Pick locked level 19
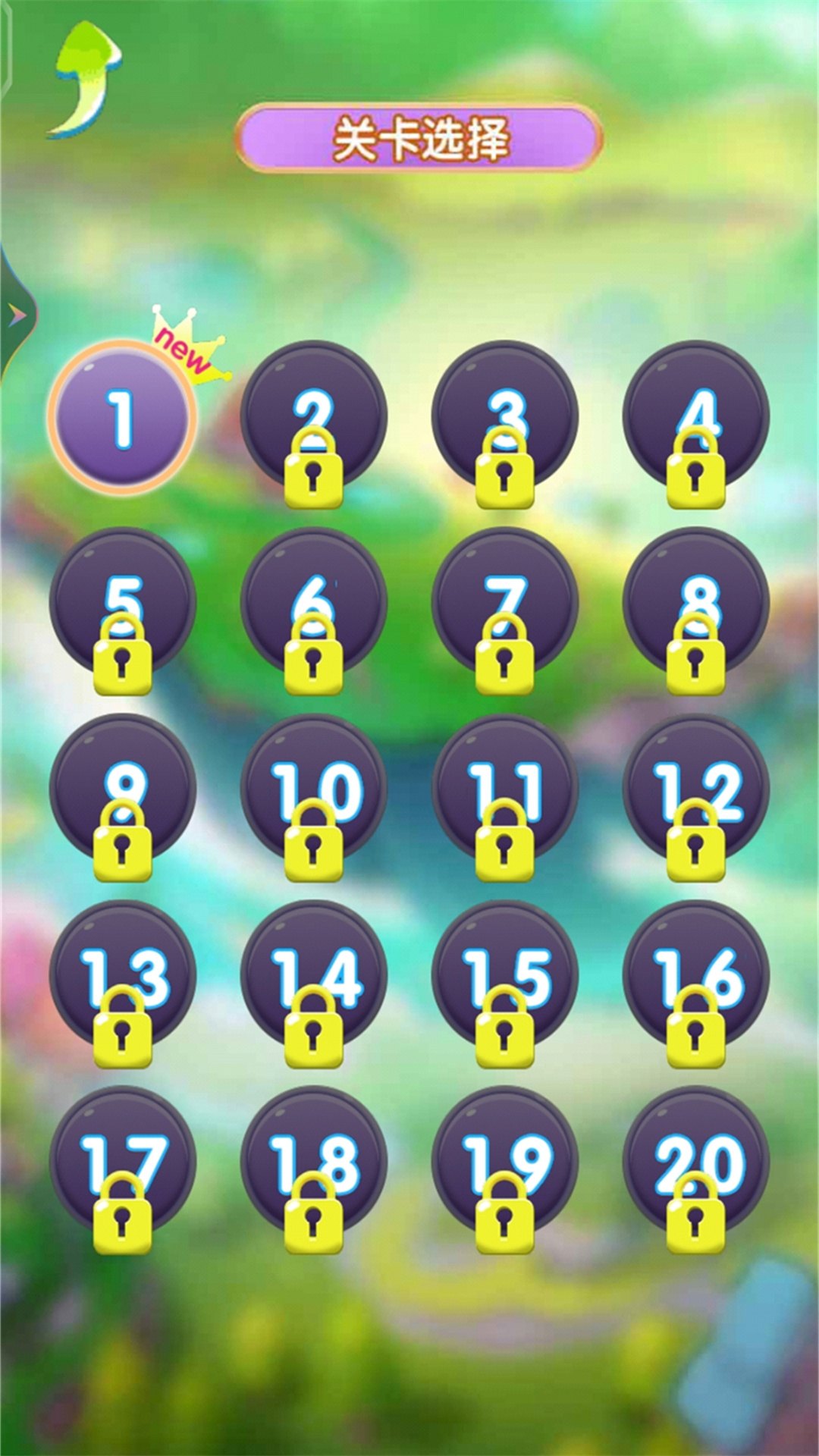 point(505,1162)
